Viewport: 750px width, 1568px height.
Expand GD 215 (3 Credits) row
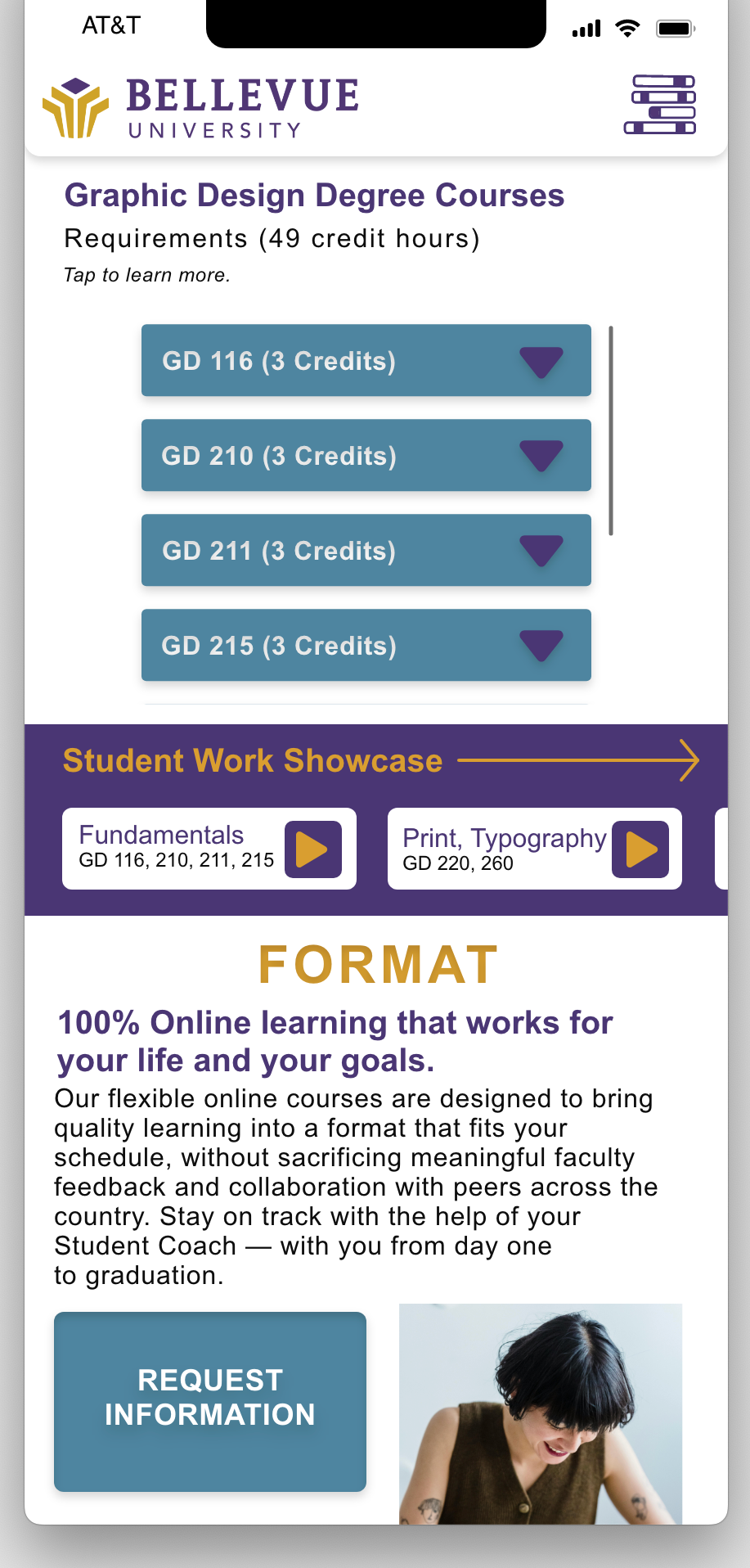(366, 645)
